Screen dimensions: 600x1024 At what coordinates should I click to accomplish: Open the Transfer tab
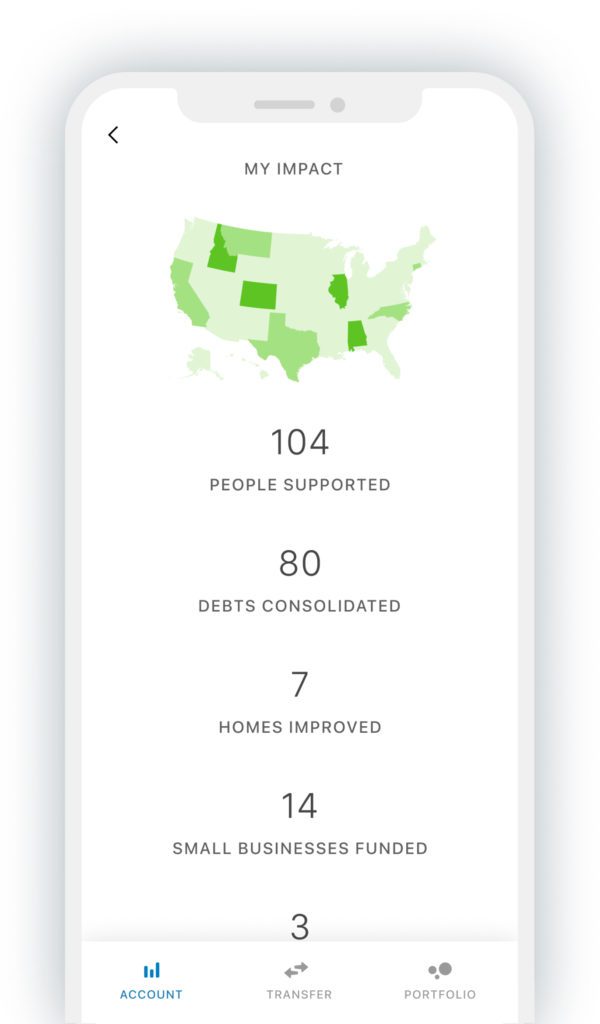(x=298, y=980)
